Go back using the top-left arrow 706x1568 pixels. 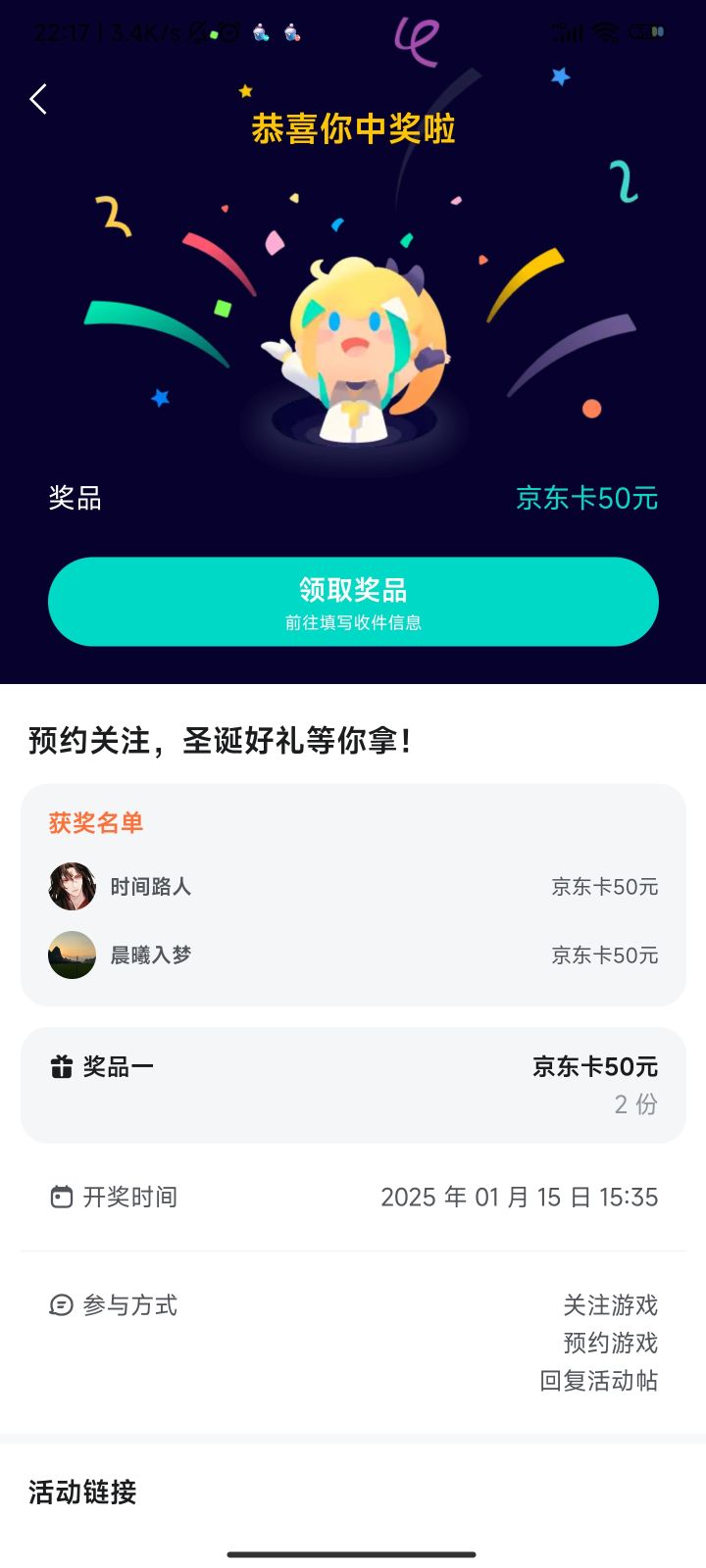(39, 99)
